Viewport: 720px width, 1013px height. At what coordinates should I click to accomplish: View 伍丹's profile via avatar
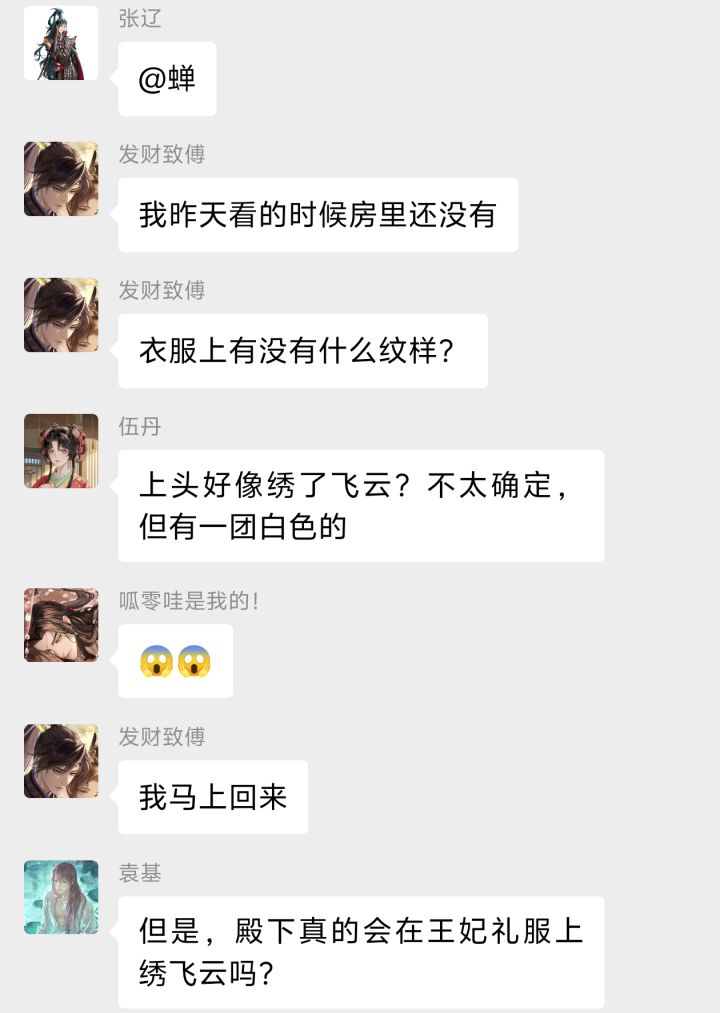pos(61,451)
